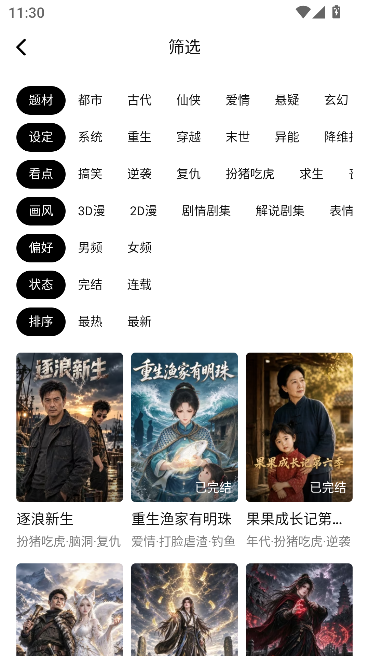Select the 重生 setting filter
369x656 pixels.
(139, 137)
